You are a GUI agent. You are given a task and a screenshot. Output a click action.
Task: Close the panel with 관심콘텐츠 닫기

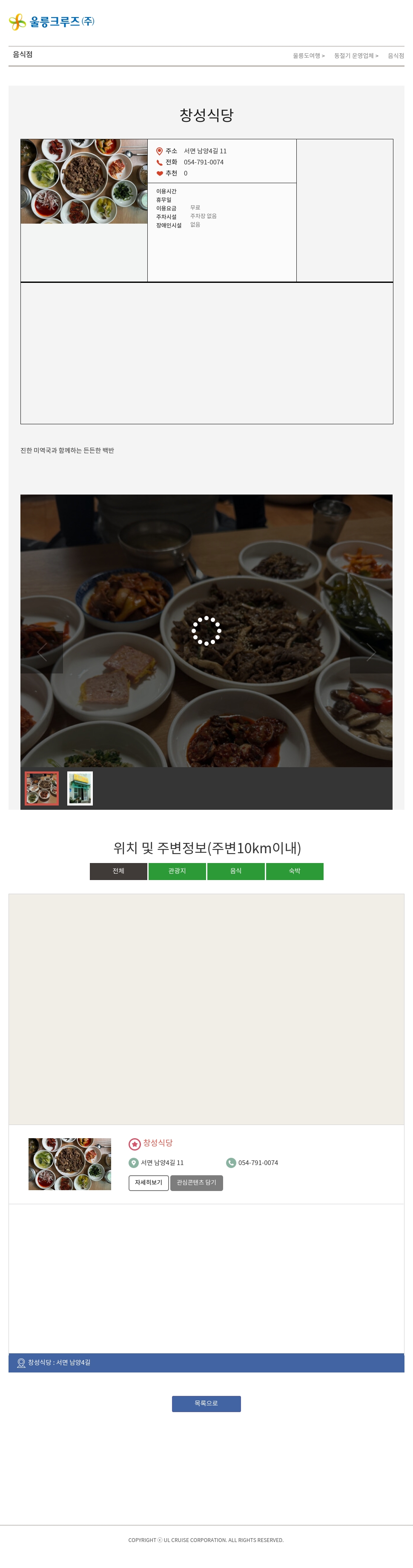[x=196, y=1182]
